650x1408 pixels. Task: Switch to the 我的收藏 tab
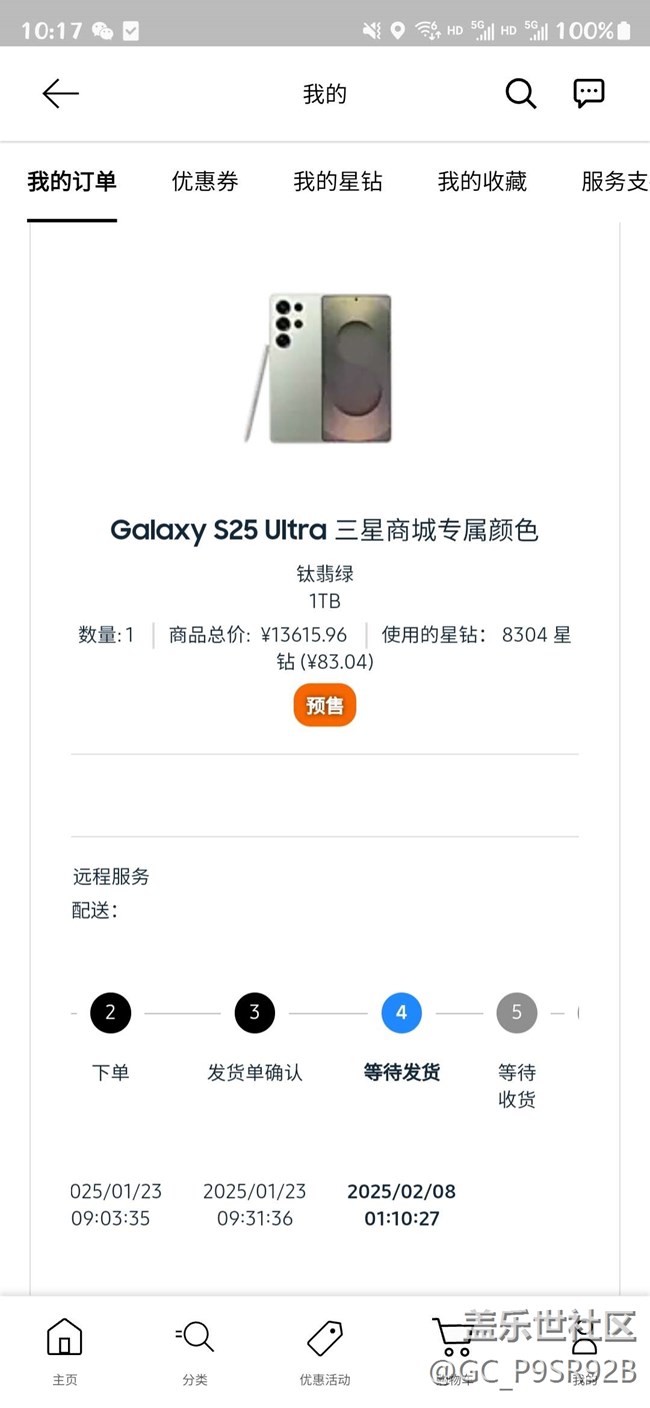tap(482, 181)
